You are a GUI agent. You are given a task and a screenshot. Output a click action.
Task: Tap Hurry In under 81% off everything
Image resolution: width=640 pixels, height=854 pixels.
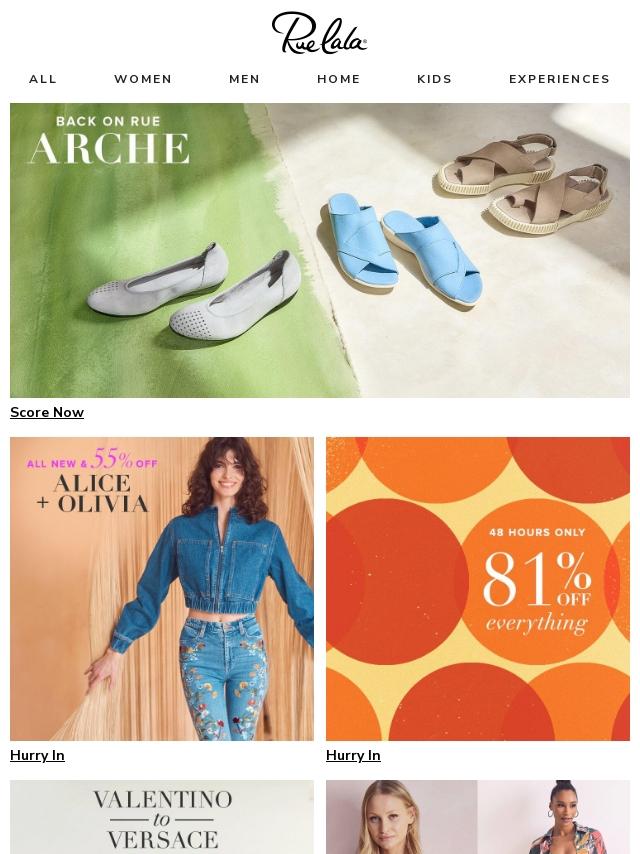click(353, 756)
